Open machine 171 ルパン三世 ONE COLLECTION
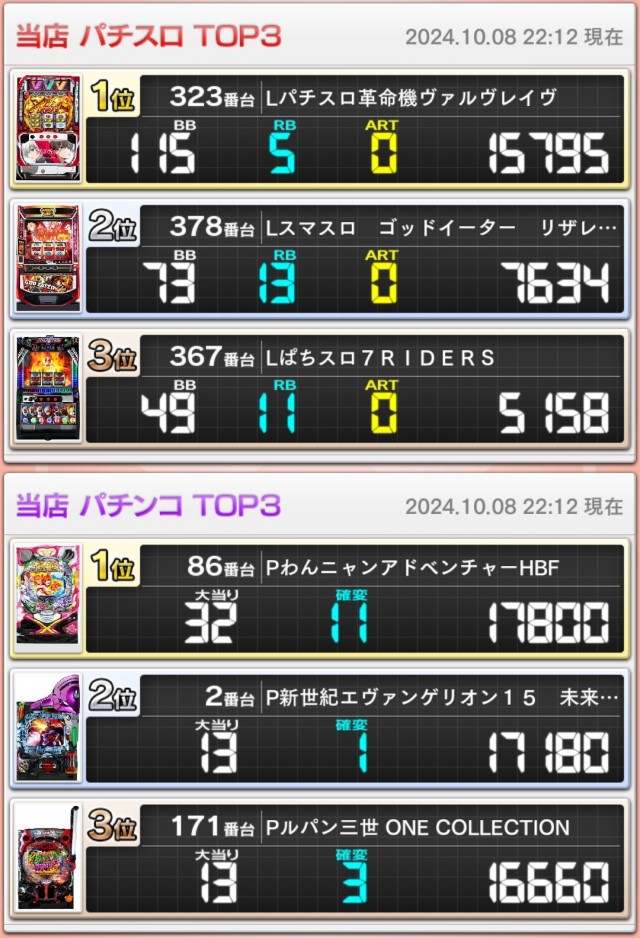Screen dimensions: 640x938 (320, 856)
